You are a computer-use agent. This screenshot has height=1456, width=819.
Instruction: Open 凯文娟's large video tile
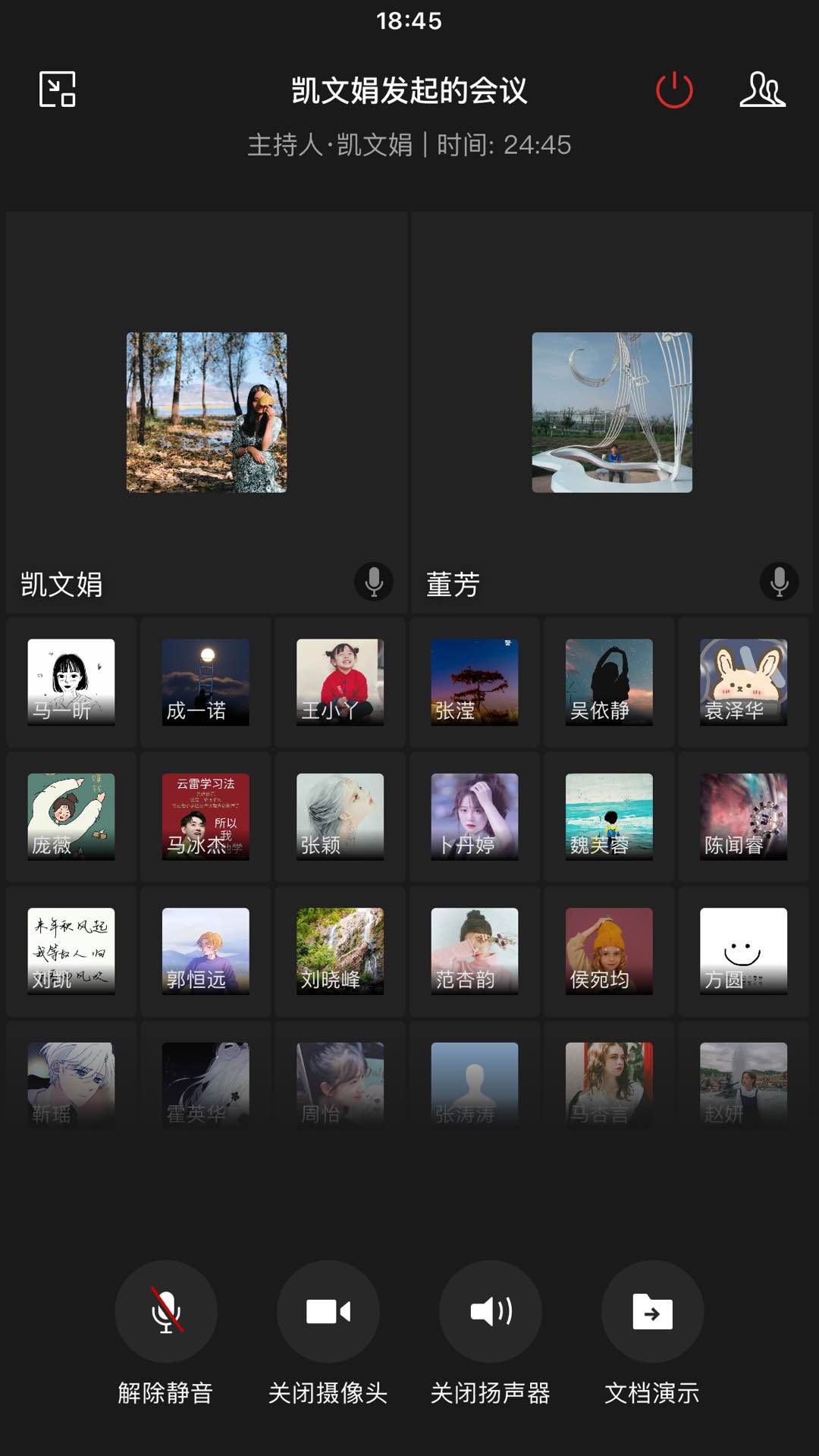(206, 413)
